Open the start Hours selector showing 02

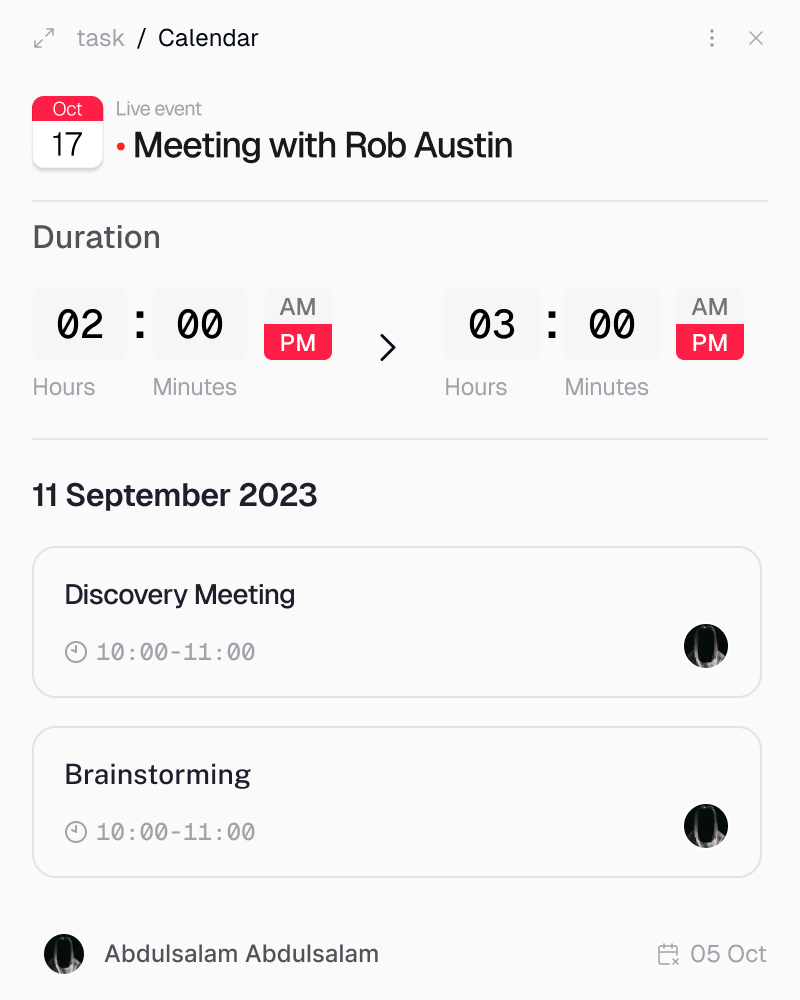coord(80,324)
